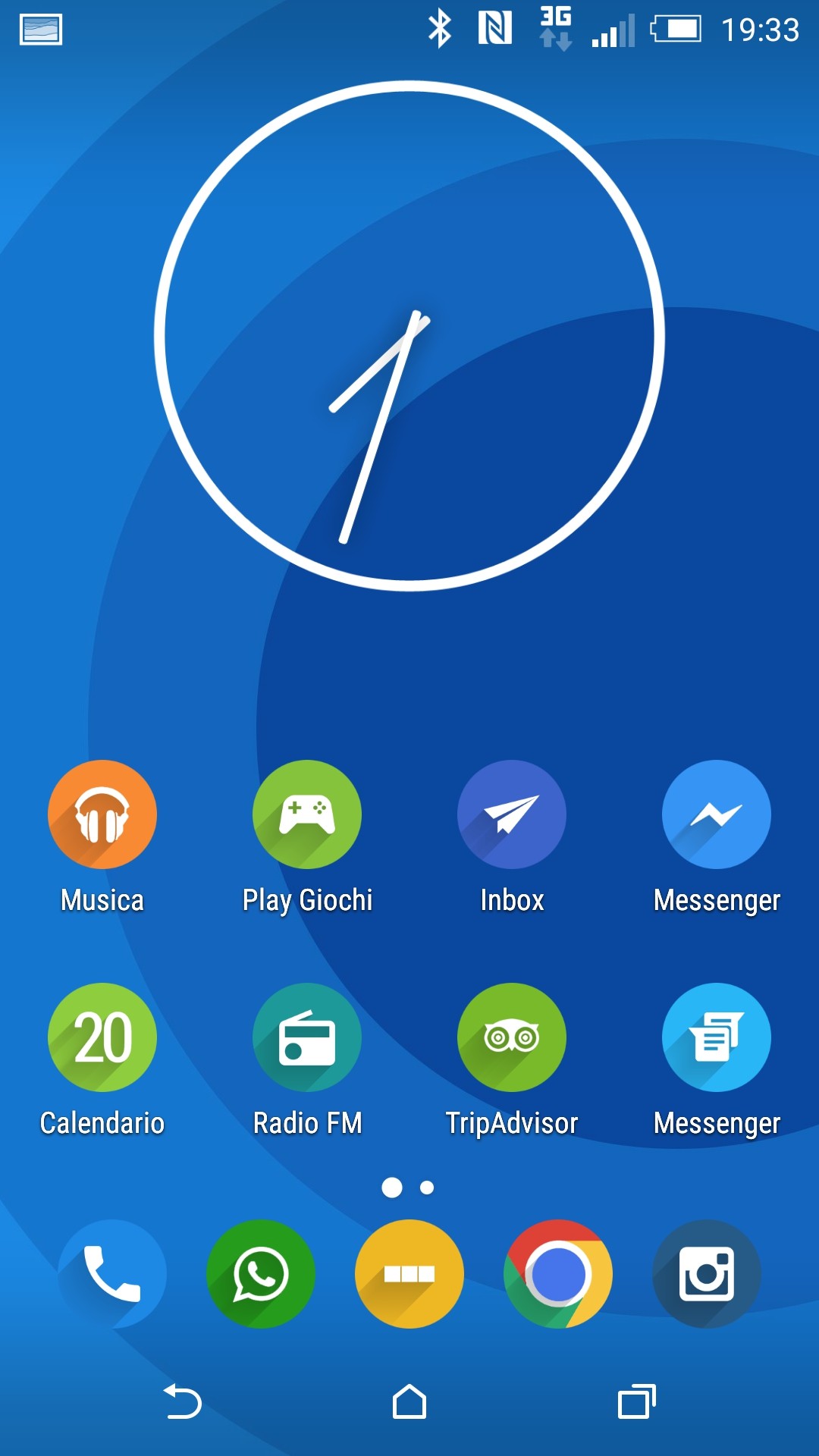Open the Inbox app
Image resolution: width=819 pixels, height=1456 pixels.
512,814
